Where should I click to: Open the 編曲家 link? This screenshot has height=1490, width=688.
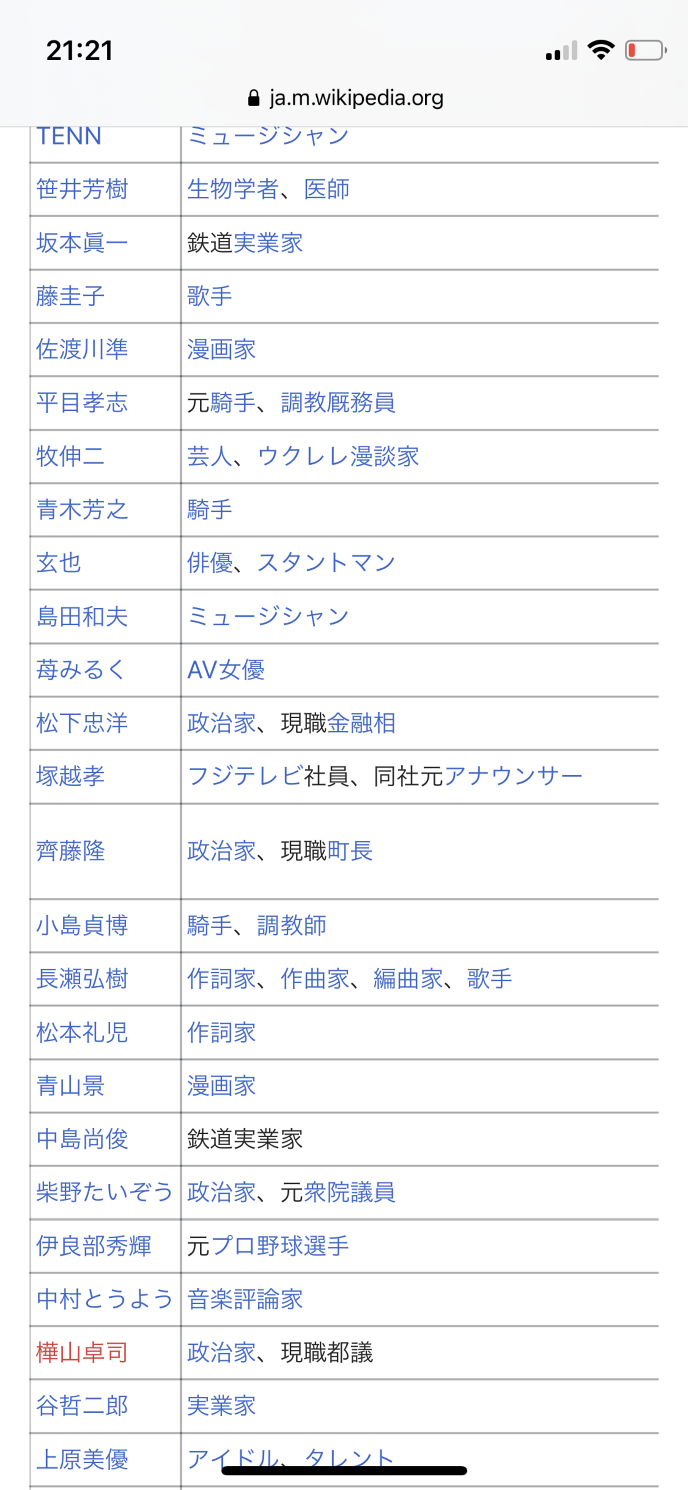pyautogui.click(x=408, y=979)
